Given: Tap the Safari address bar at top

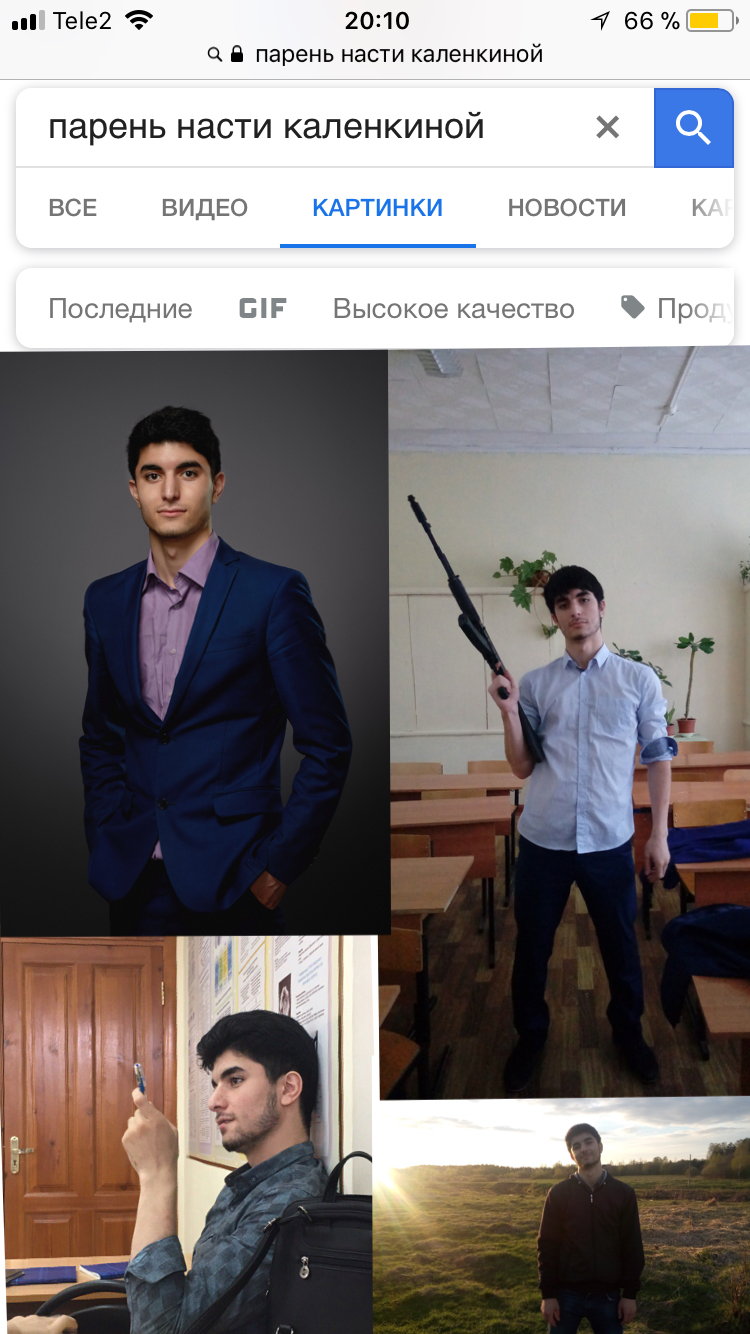Looking at the screenshot, I should click(375, 54).
